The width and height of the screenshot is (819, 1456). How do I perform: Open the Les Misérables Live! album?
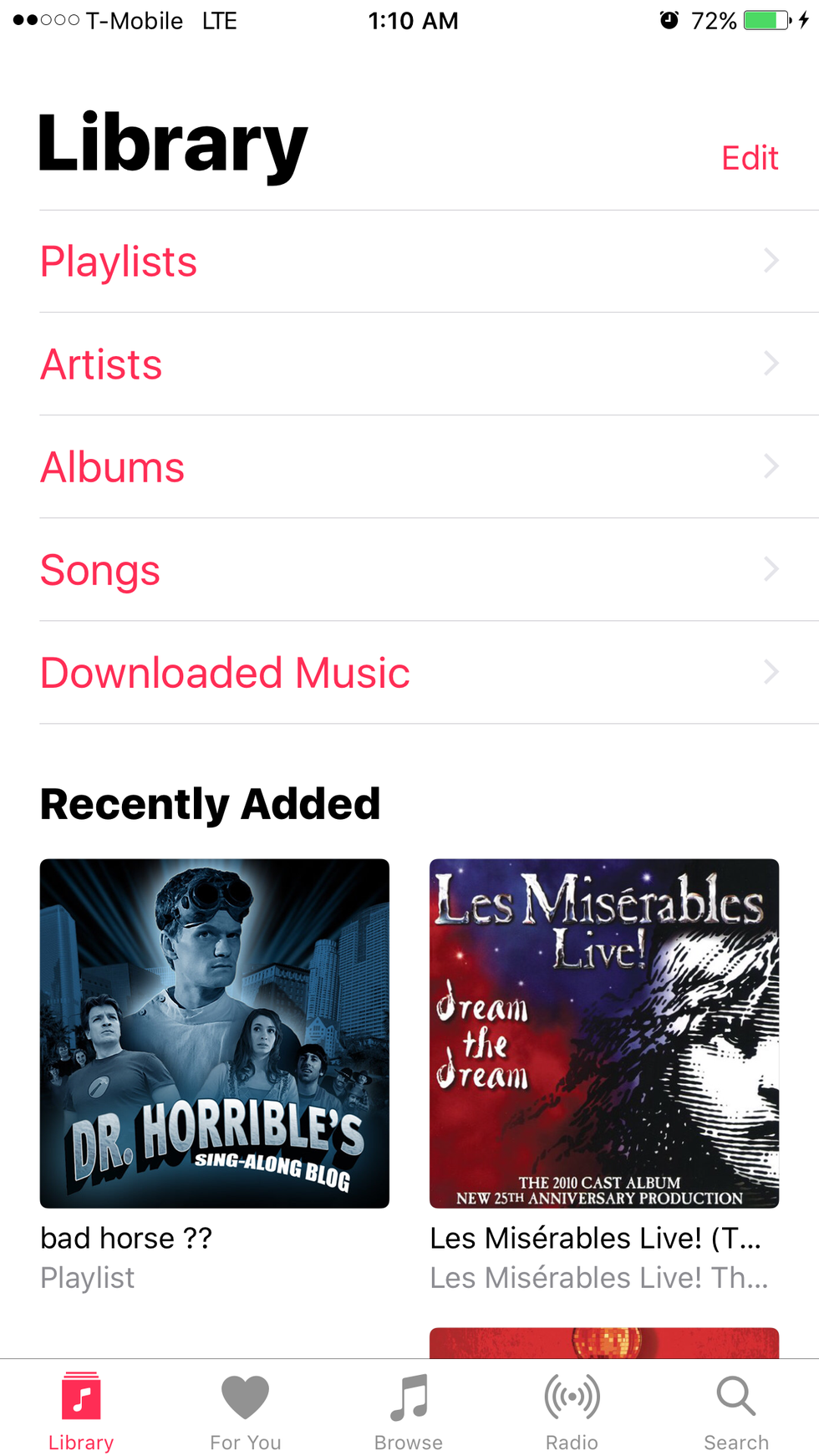point(604,1034)
